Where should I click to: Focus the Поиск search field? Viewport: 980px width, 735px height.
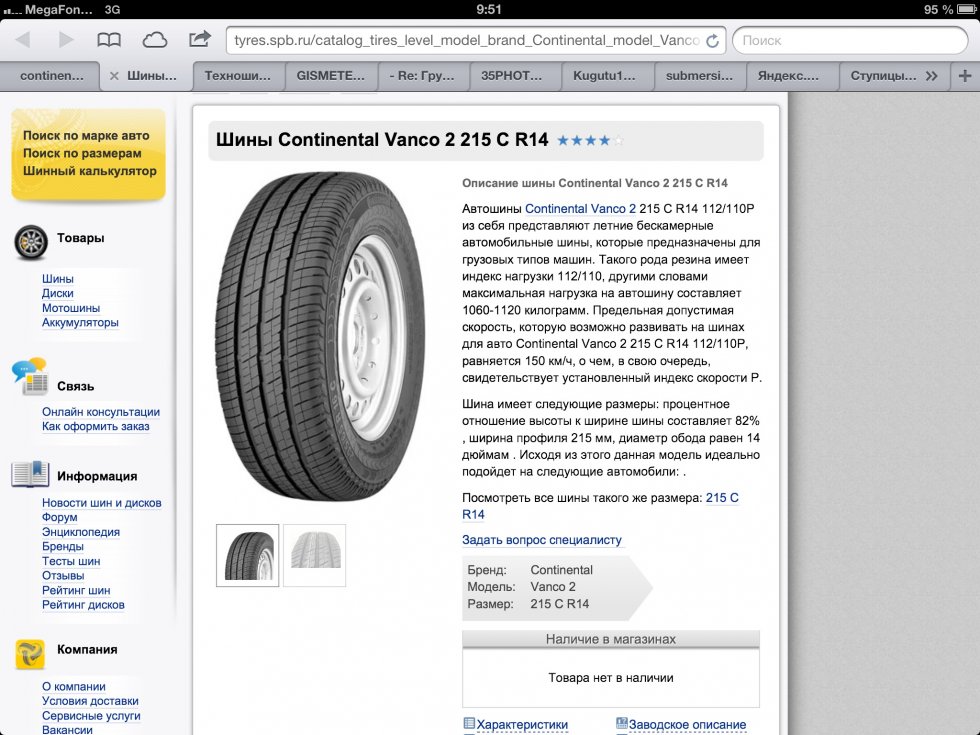click(x=850, y=41)
